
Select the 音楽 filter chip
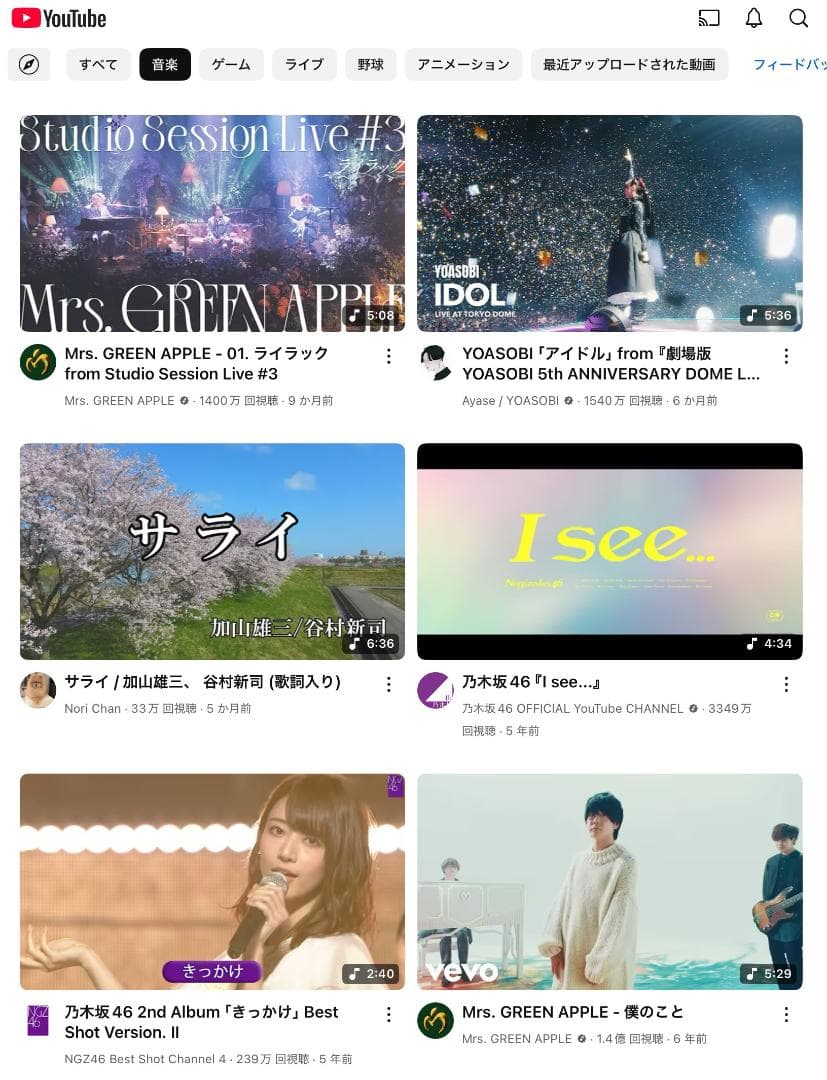point(164,64)
